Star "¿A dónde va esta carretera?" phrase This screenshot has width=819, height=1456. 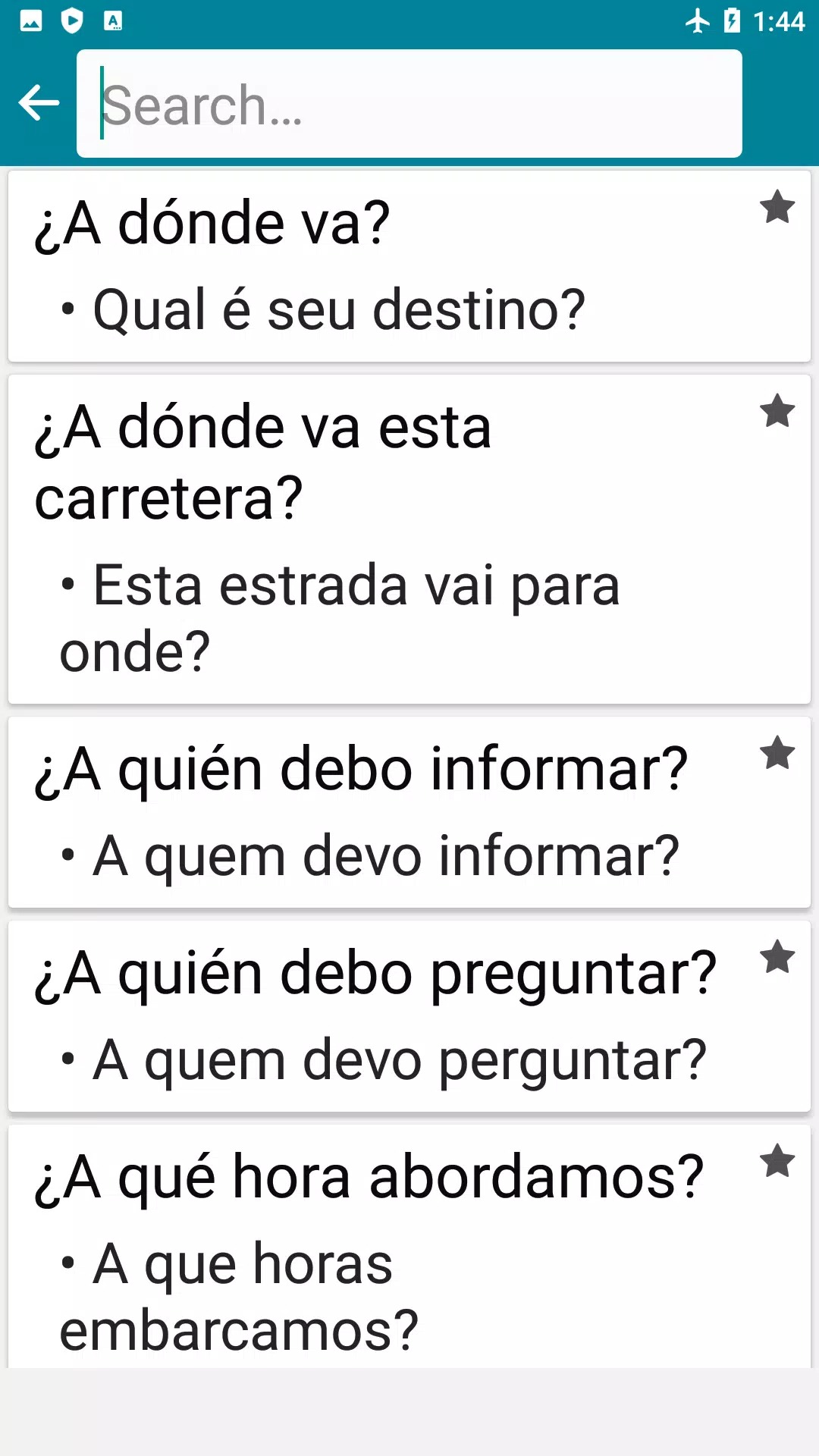(777, 412)
